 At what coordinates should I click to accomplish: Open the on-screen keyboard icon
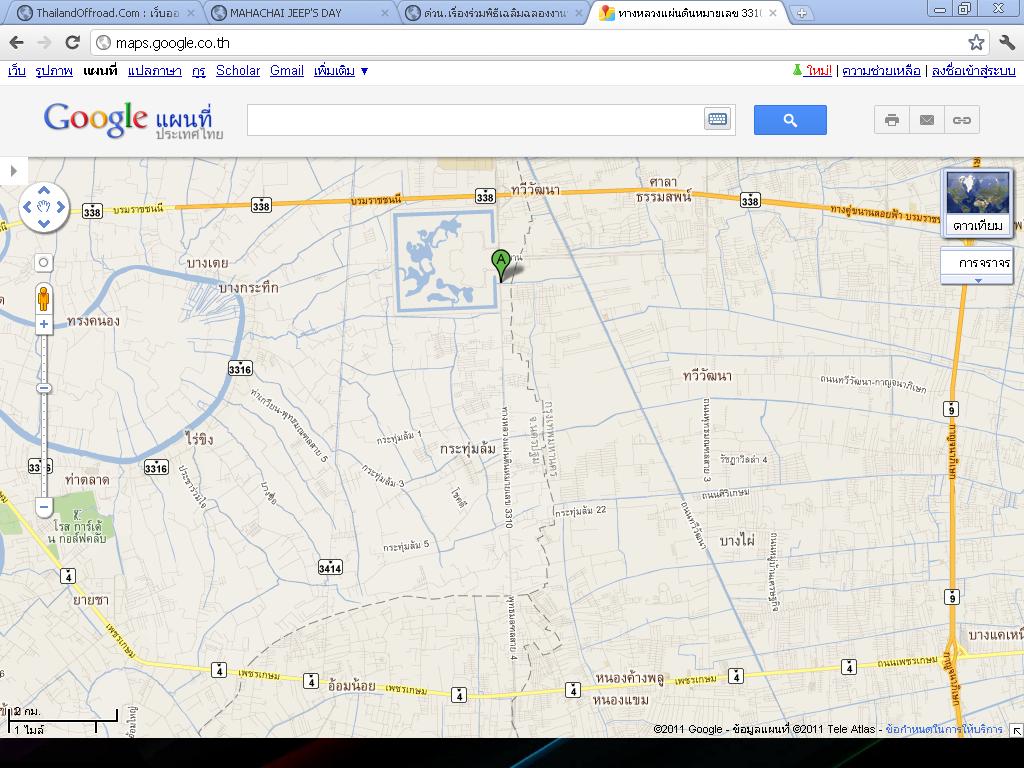(717, 120)
